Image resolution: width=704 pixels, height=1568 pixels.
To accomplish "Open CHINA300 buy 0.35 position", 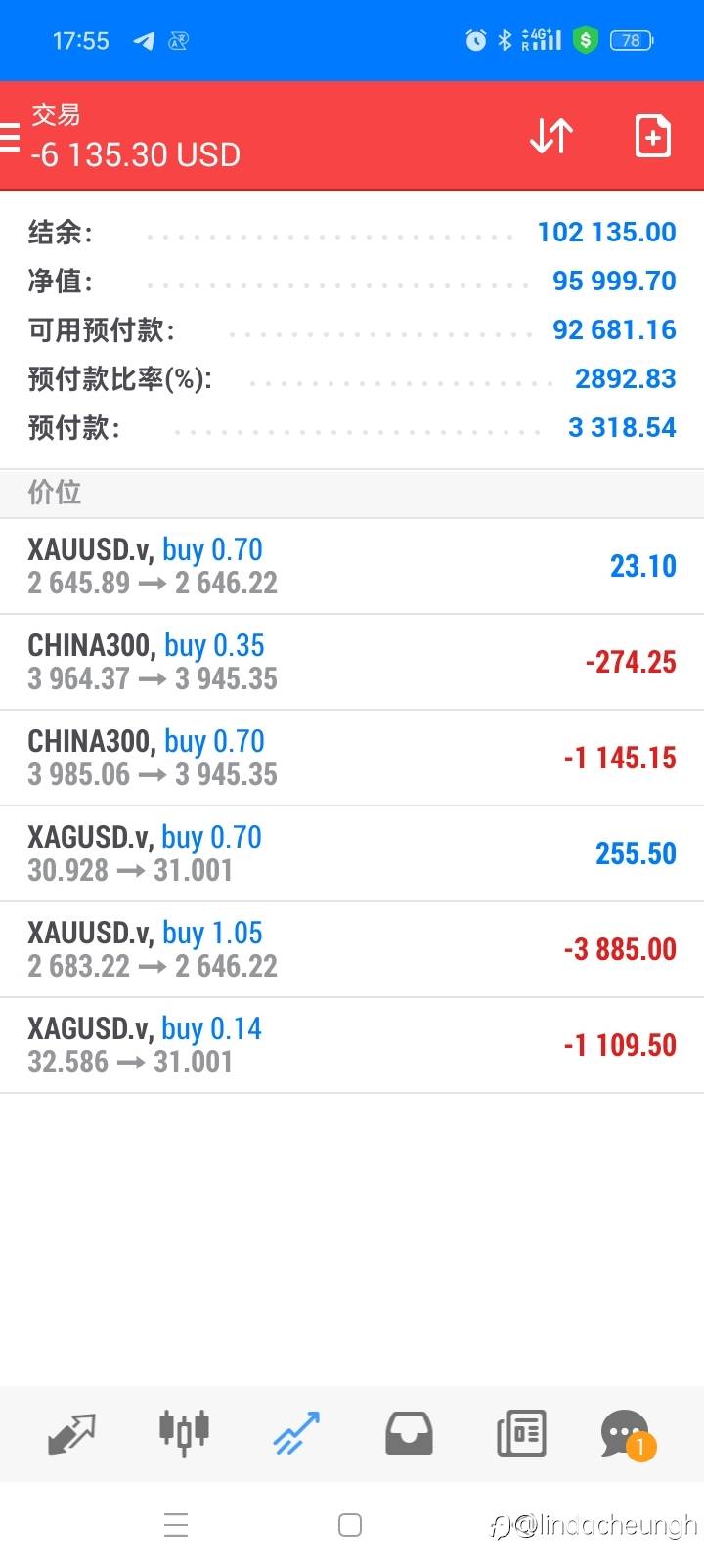I will [x=352, y=661].
